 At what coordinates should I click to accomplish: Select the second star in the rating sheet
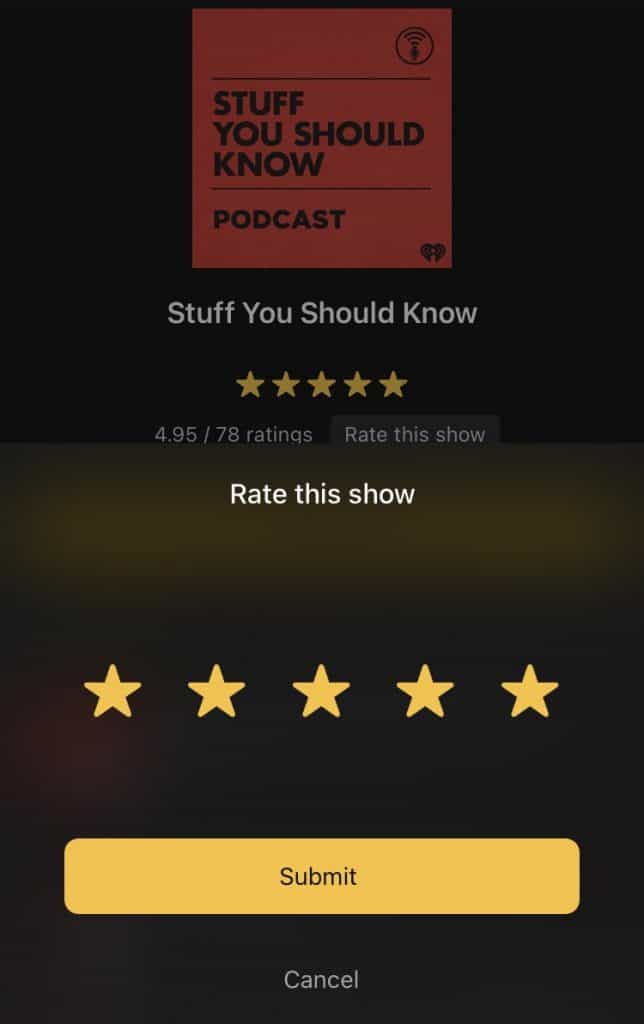click(217, 693)
